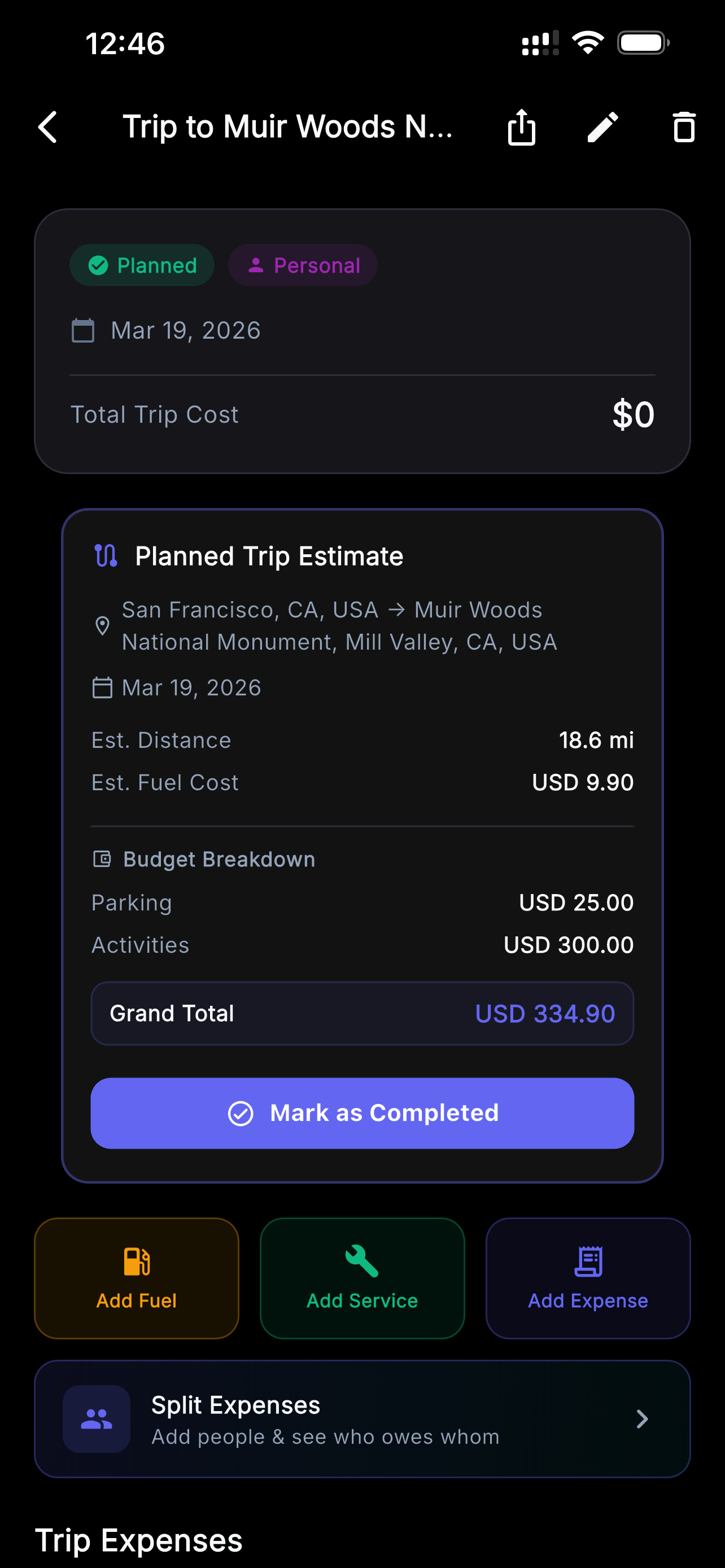Toggle the Personal trip type badge
The height and width of the screenshot is (1568, 725).
(x=303, y=265)
